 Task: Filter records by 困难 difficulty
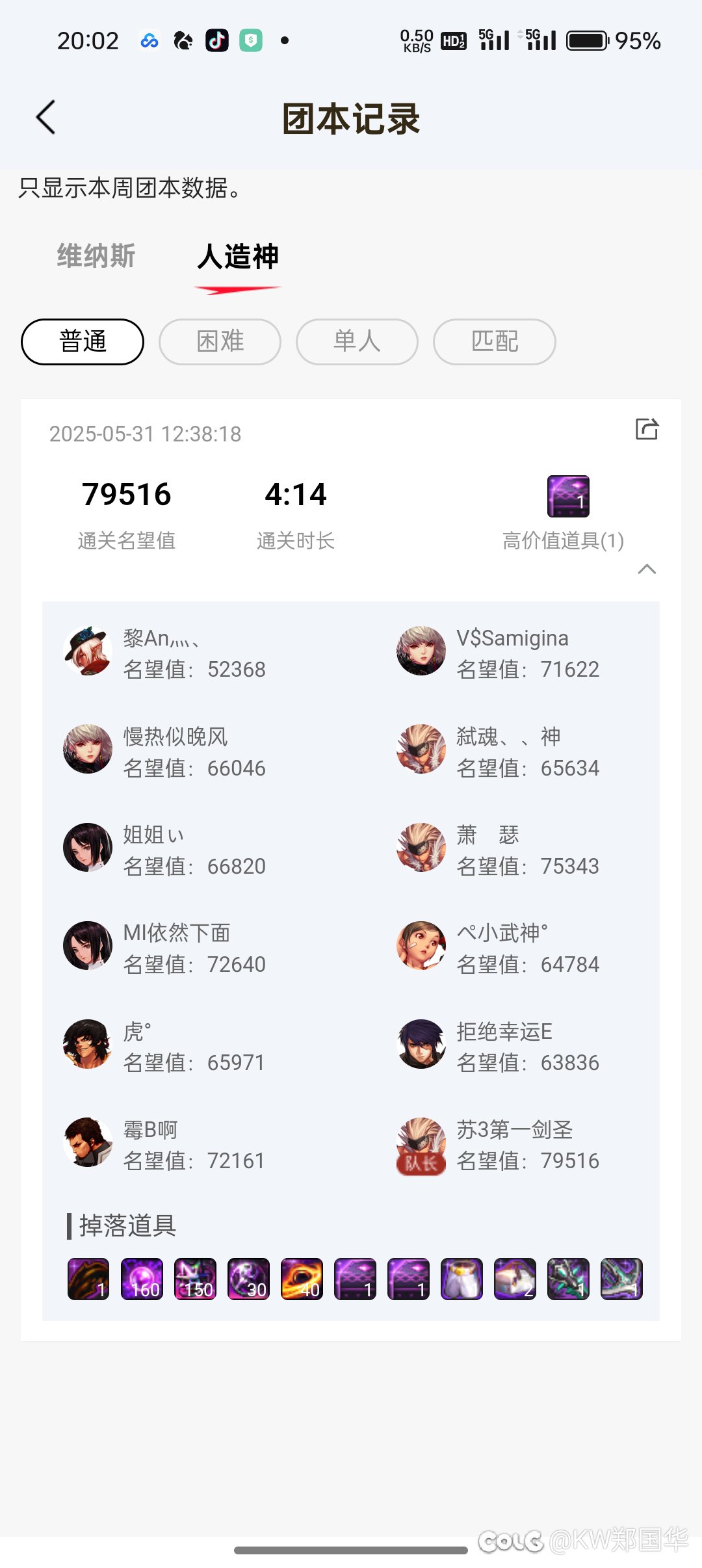click(220, 342)
